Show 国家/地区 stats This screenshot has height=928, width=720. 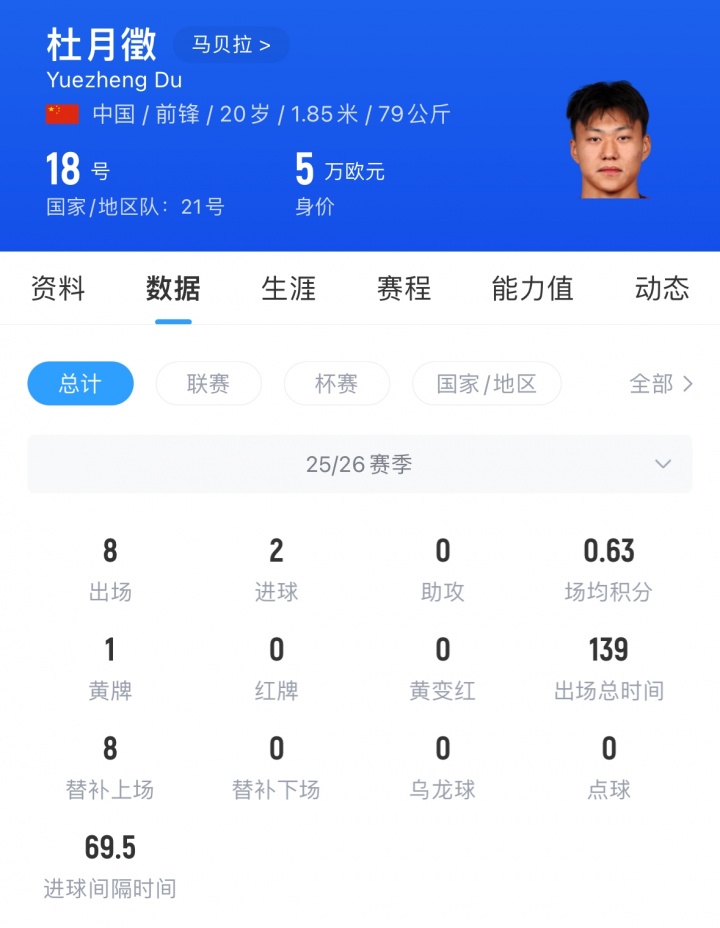click(x=487, y=383)
